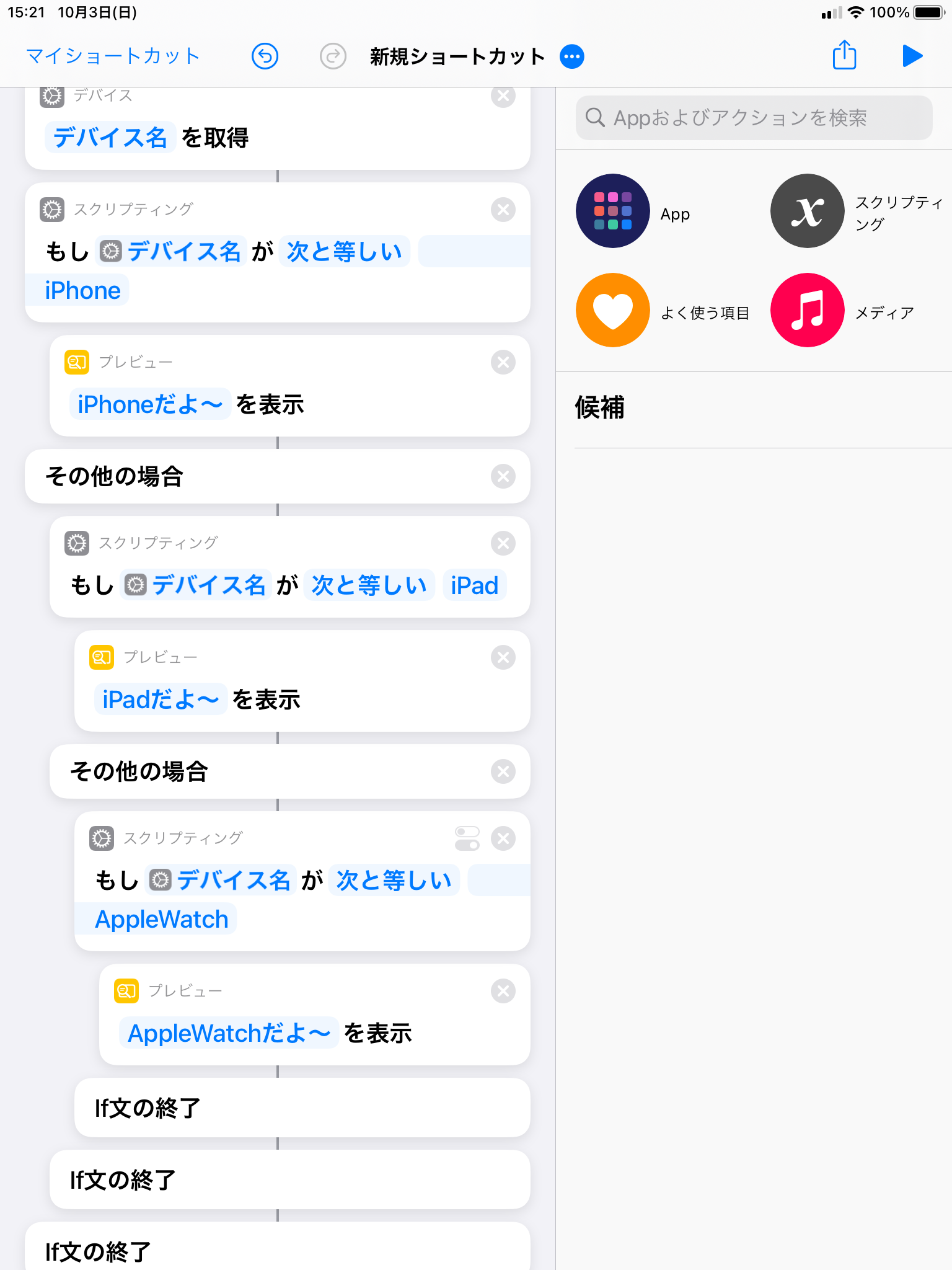Edit the iPhone condition value
This screenshot has height=1270, width=952.
pyautogui.click(x=82, y=291)
